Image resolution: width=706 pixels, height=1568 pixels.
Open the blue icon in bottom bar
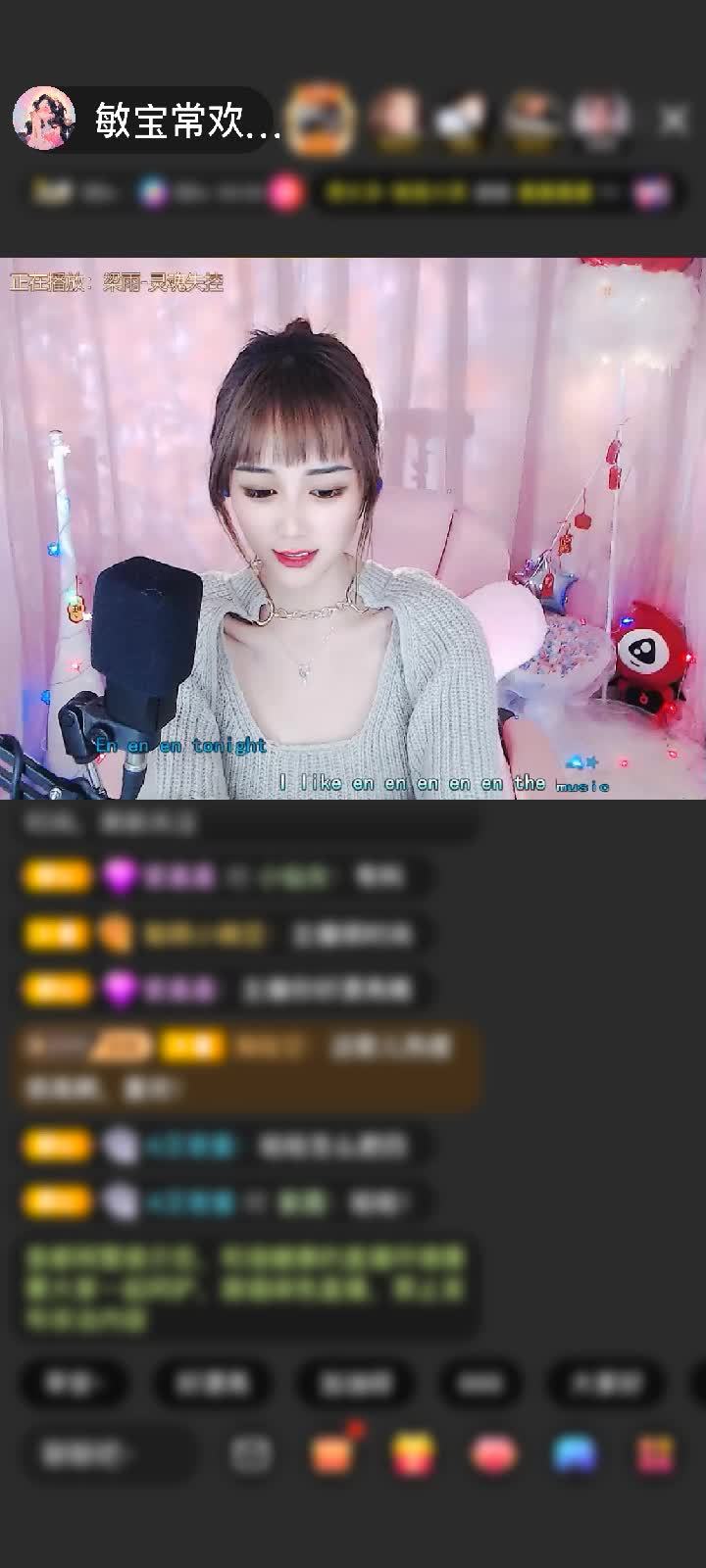575,1454
